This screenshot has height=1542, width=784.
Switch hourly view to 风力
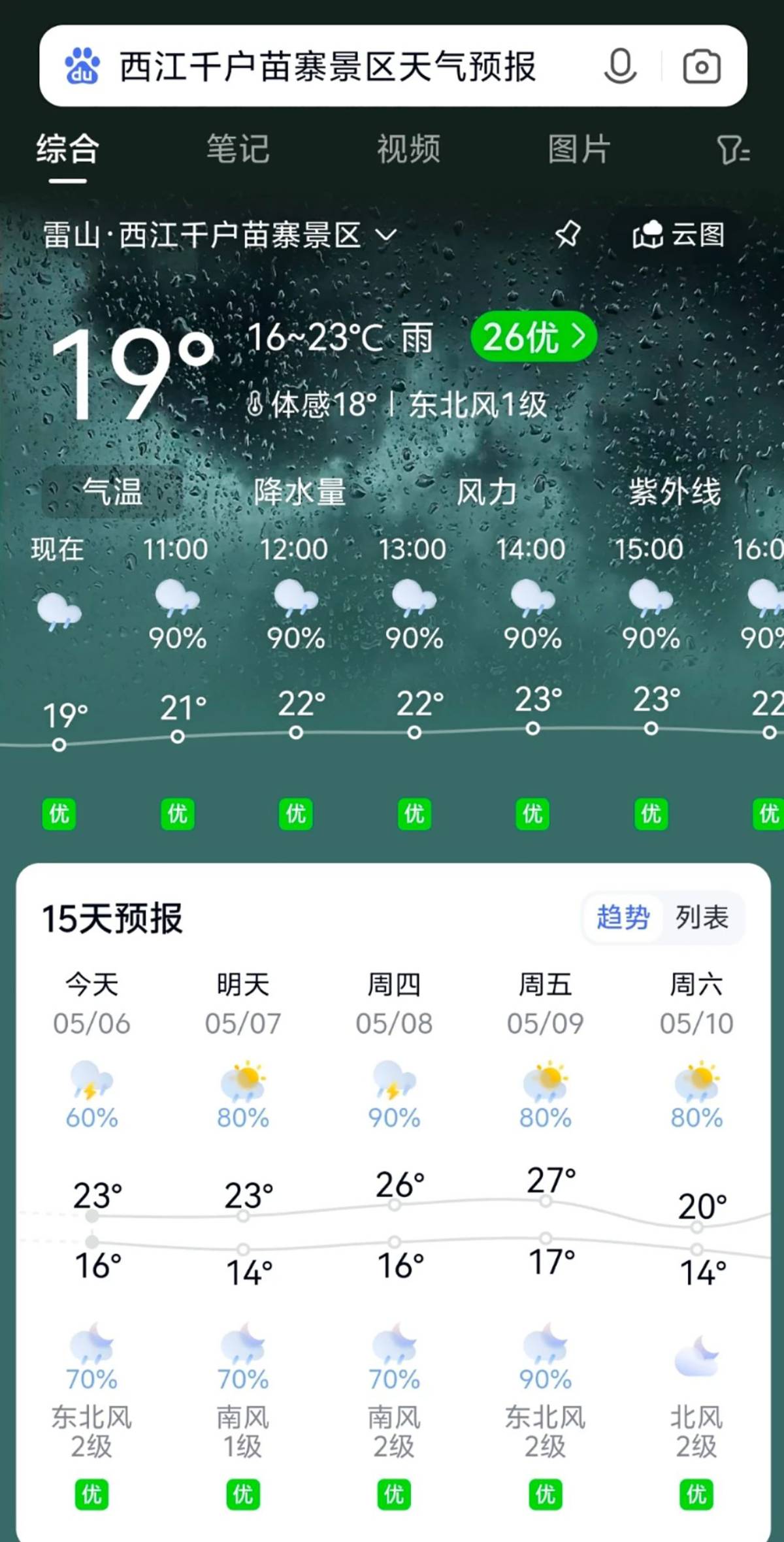[x=486, y=491]
